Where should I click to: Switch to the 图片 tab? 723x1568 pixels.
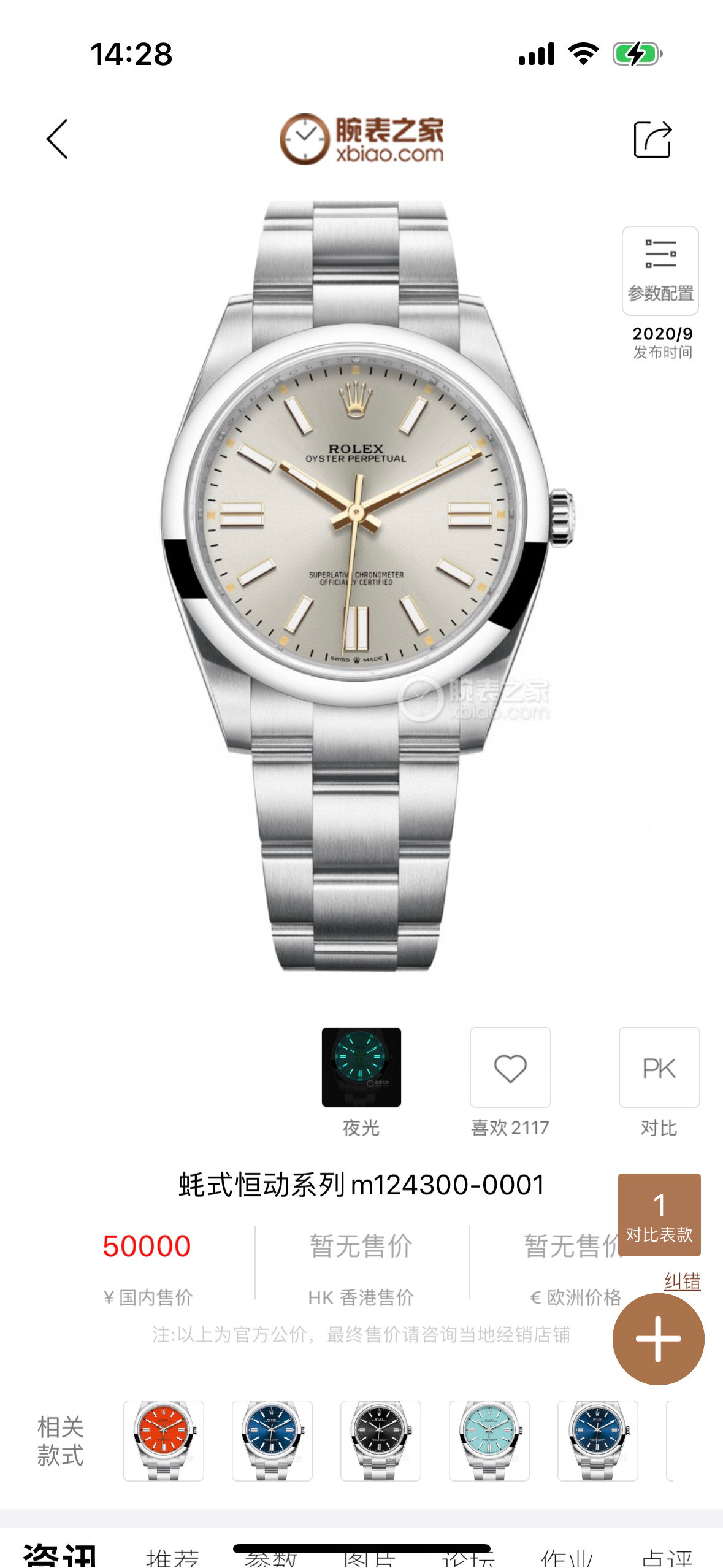[369, 1559]
